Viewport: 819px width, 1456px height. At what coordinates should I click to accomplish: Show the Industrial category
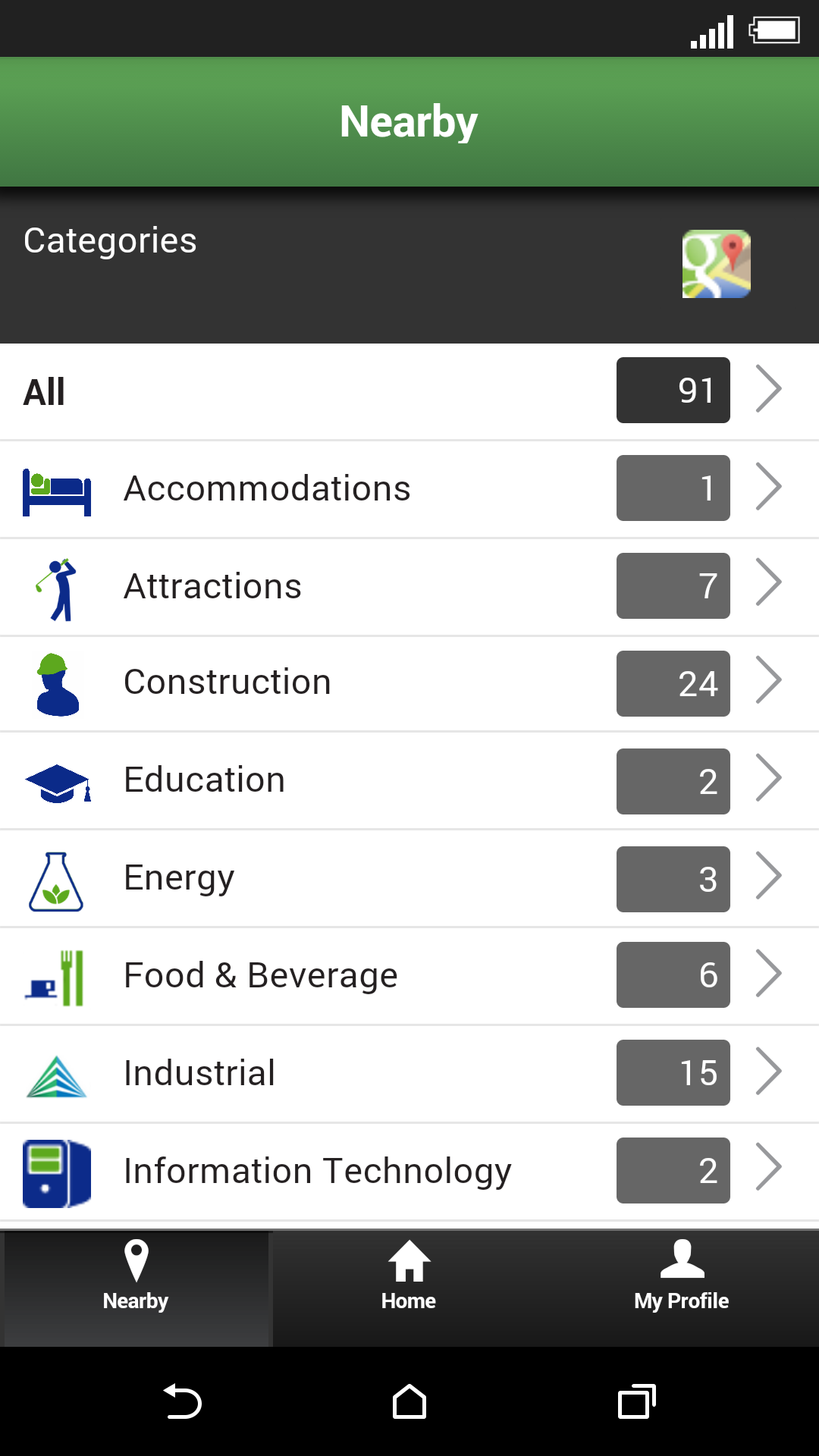(409, 1073)
